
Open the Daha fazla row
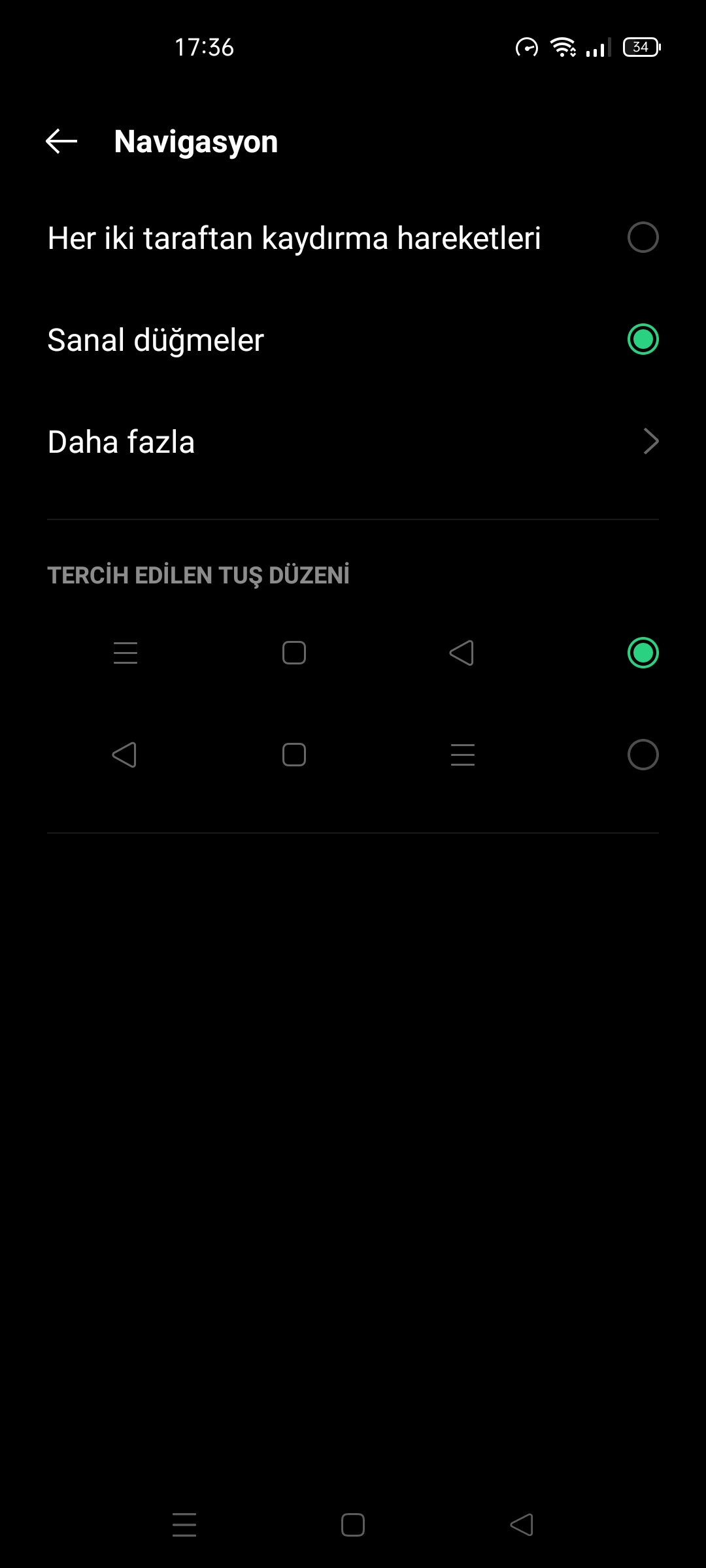(x=353, y=442)
